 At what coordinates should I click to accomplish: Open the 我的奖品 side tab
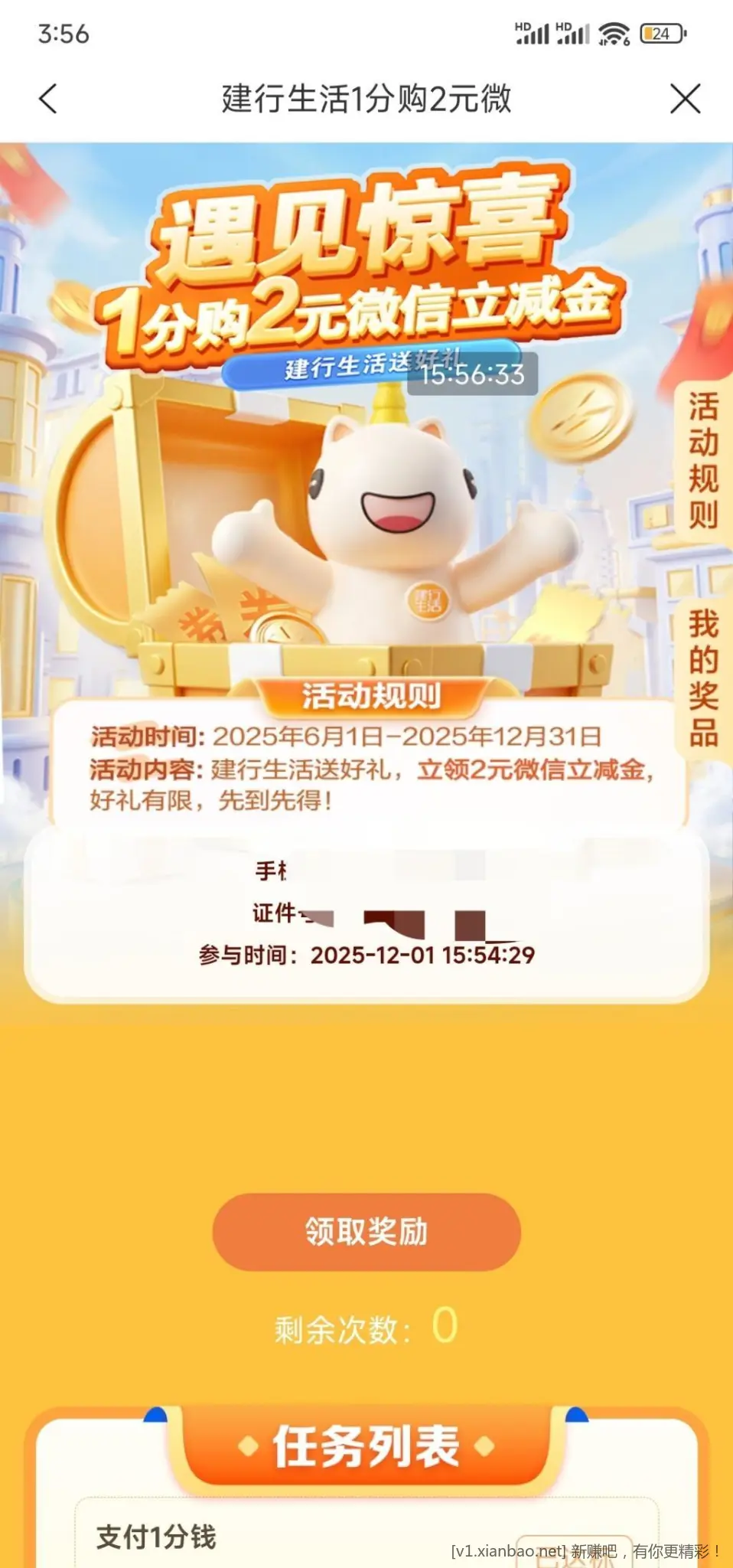click(x=702, y=678)
